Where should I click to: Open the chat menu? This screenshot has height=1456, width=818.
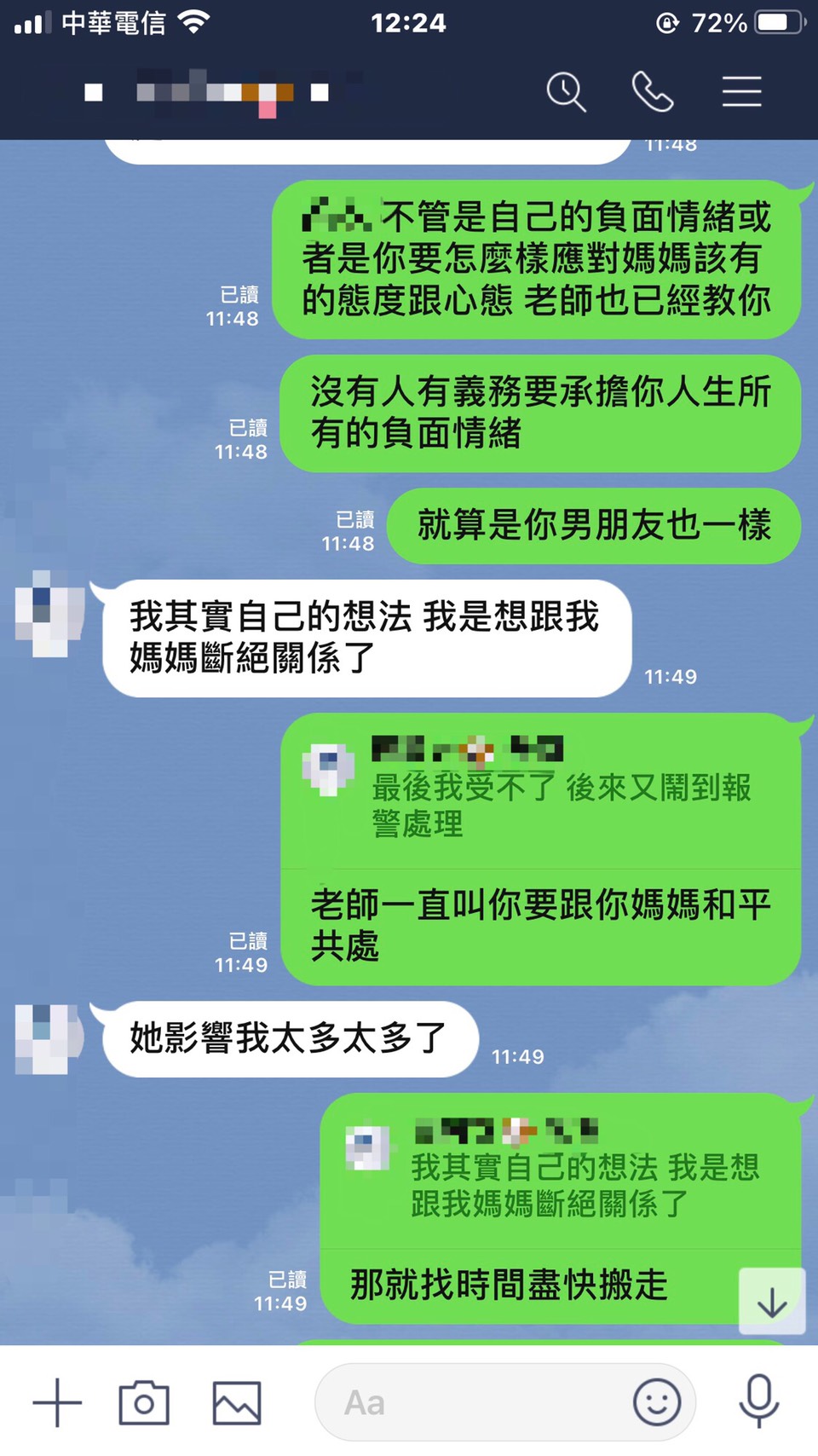[741, 92]
